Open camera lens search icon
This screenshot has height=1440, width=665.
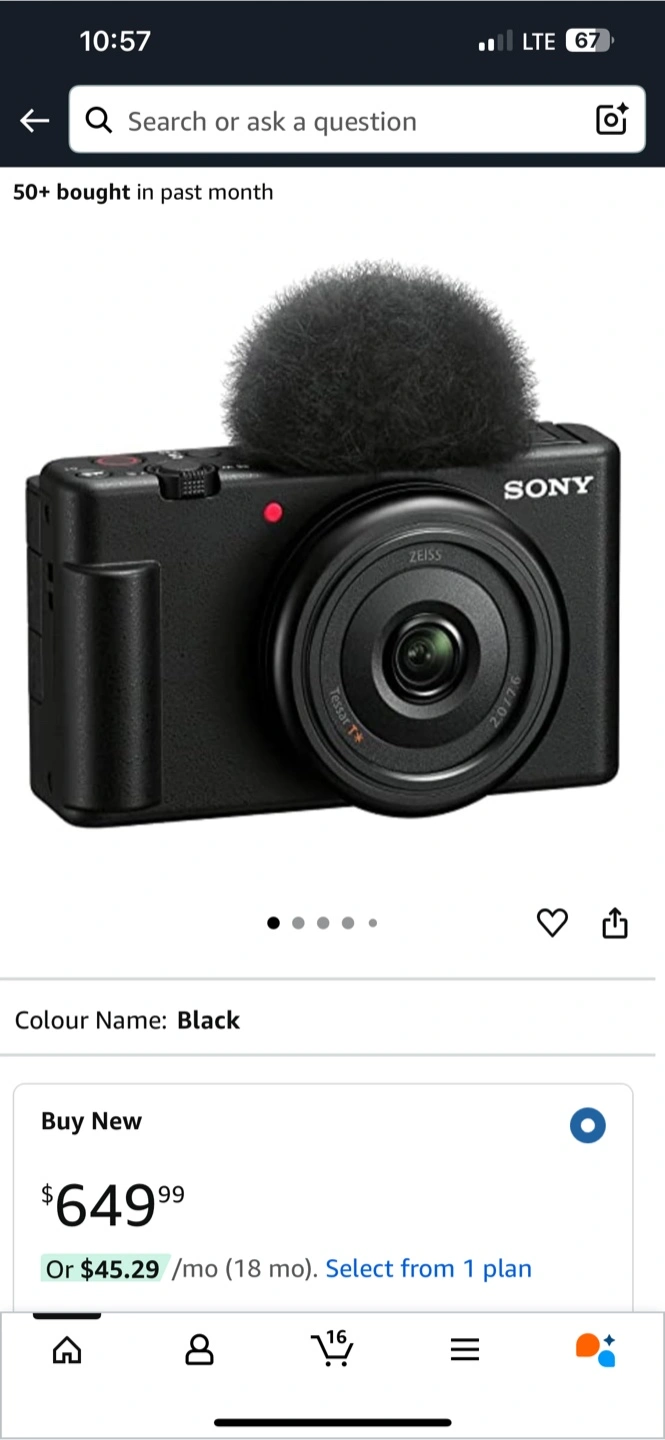[x=611, y=120]
